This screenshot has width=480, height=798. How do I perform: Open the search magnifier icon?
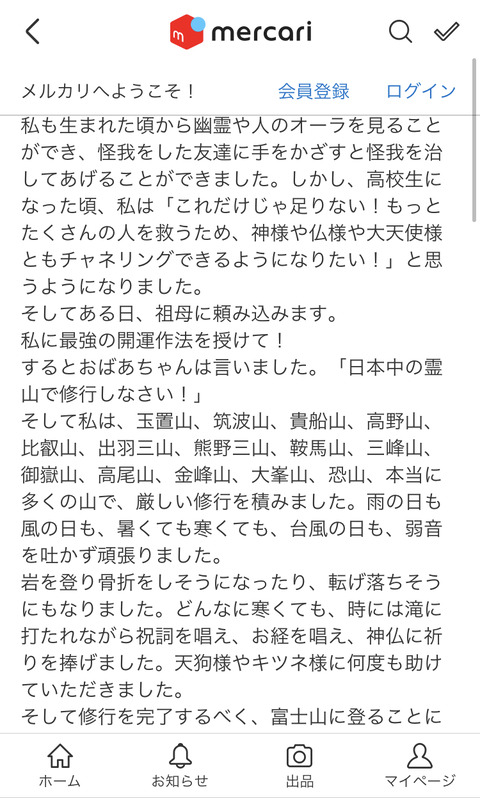click(401, 33)
